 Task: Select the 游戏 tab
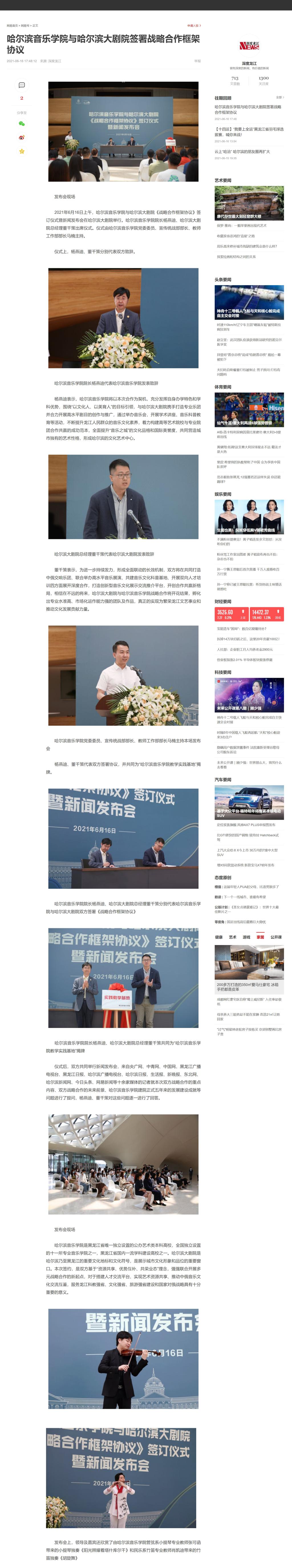tap(246, 937)
